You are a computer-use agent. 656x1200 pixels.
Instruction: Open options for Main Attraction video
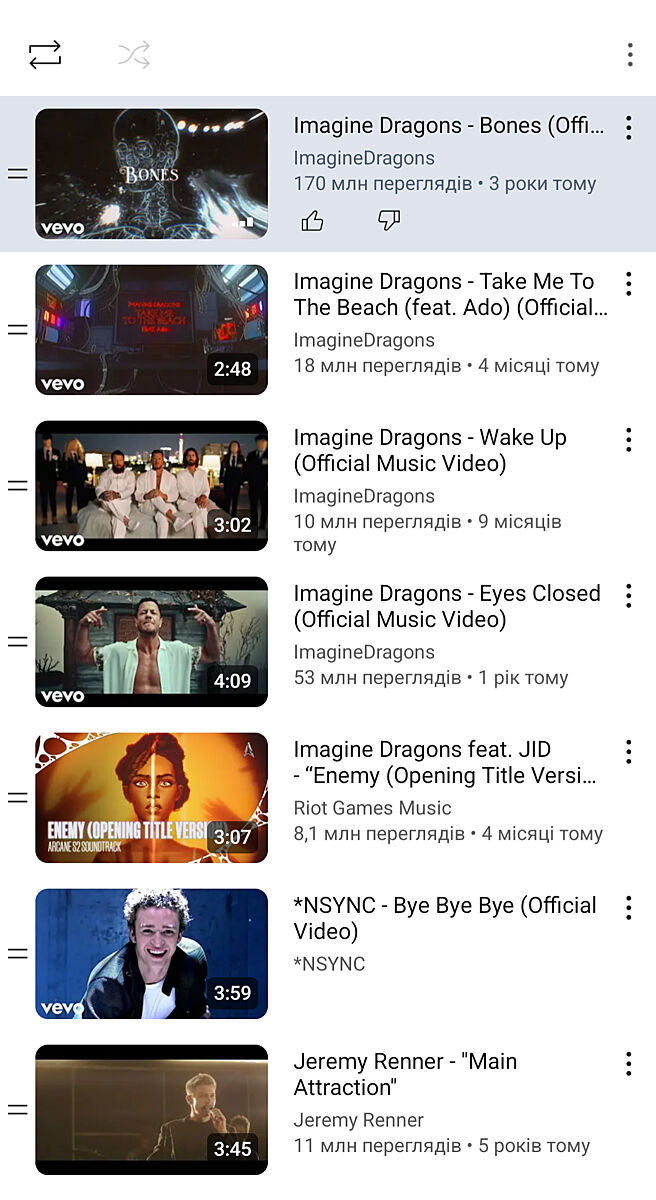click(x=628, y=1064)
